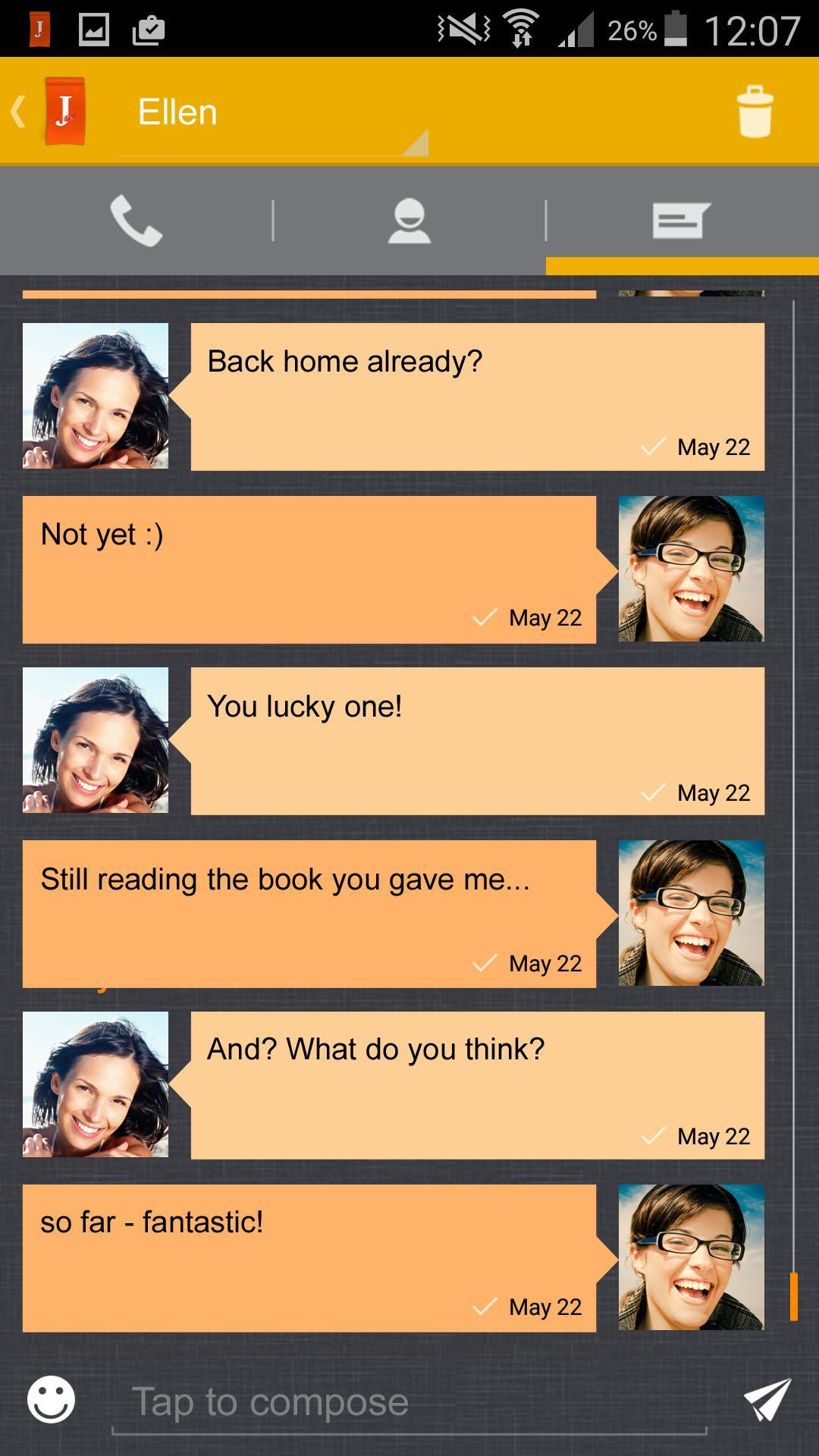Open the emoji picker

[52, 1400]
